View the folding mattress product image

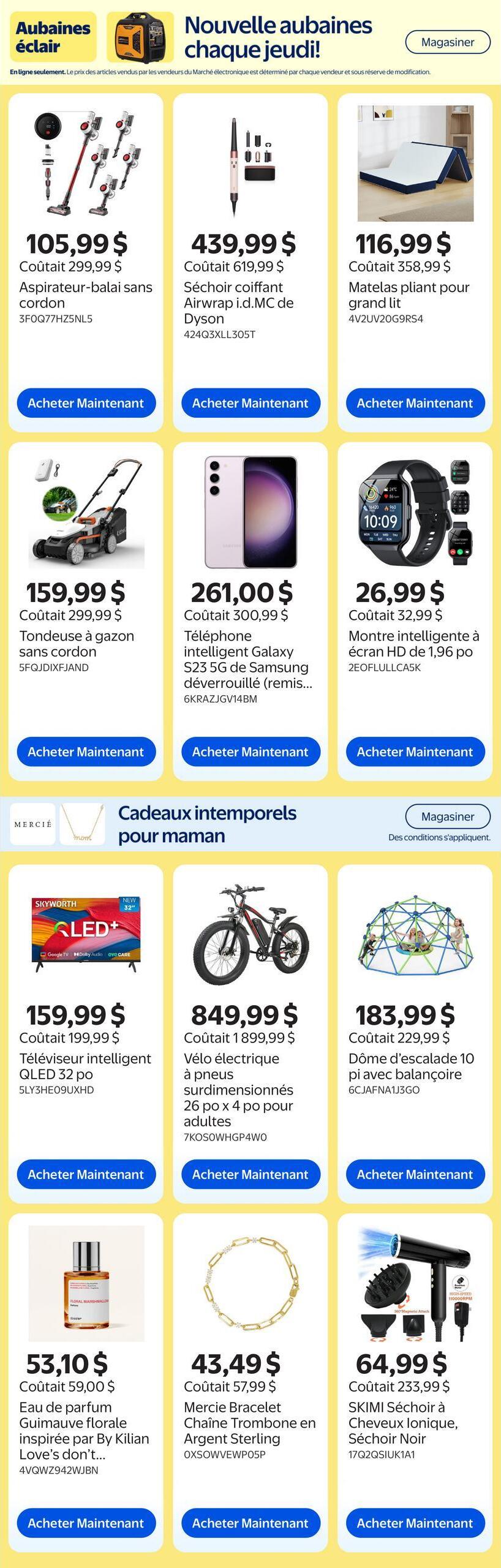coord(415,164)
